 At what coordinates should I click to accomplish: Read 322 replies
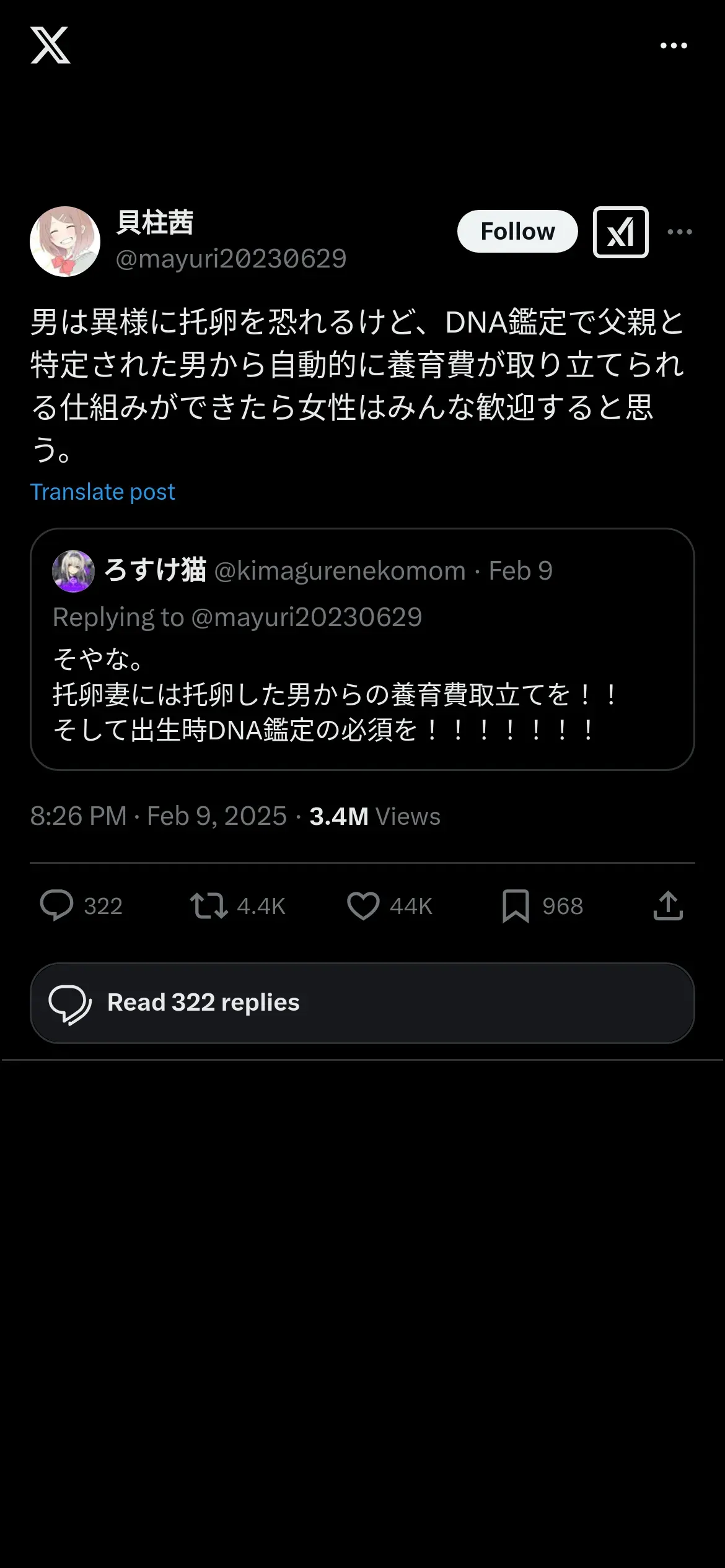point(362,1003)
